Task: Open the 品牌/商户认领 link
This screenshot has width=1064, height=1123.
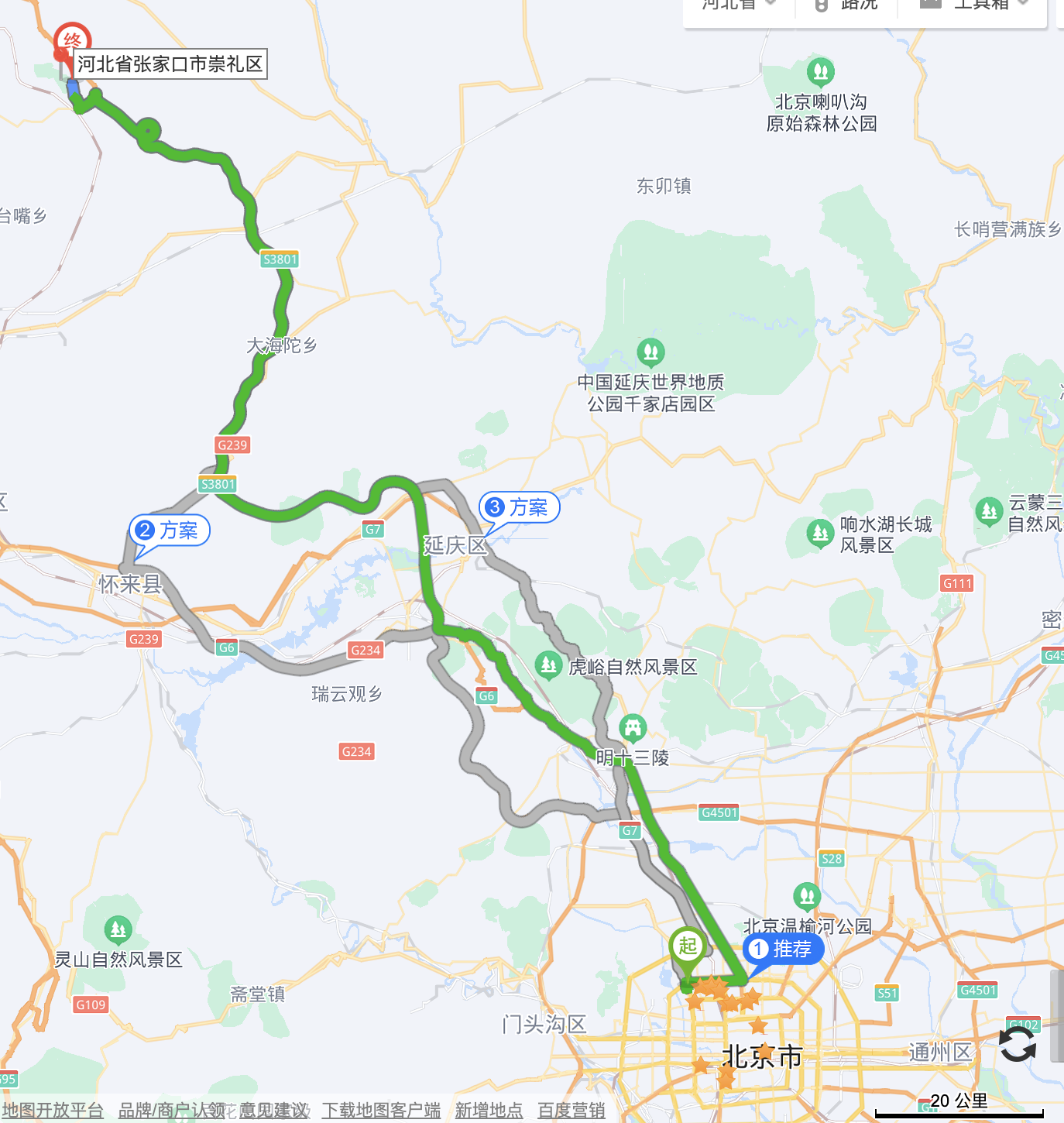Action: click(171, 1111)
